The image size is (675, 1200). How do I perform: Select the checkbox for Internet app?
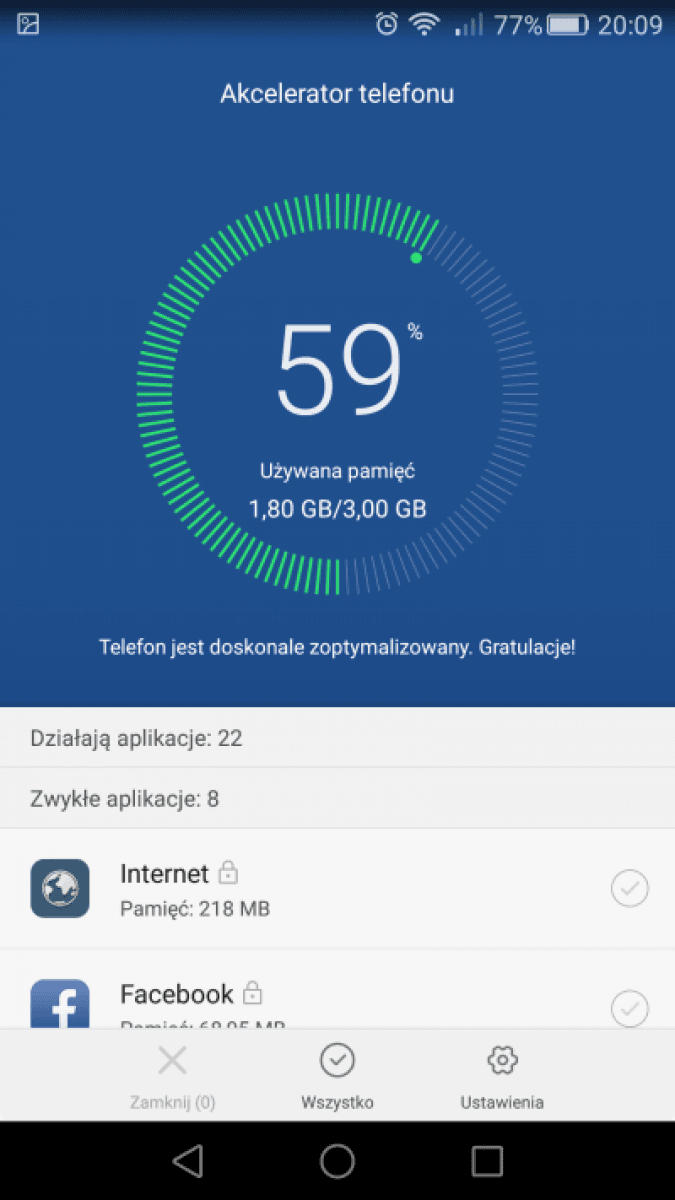point(630,888)
